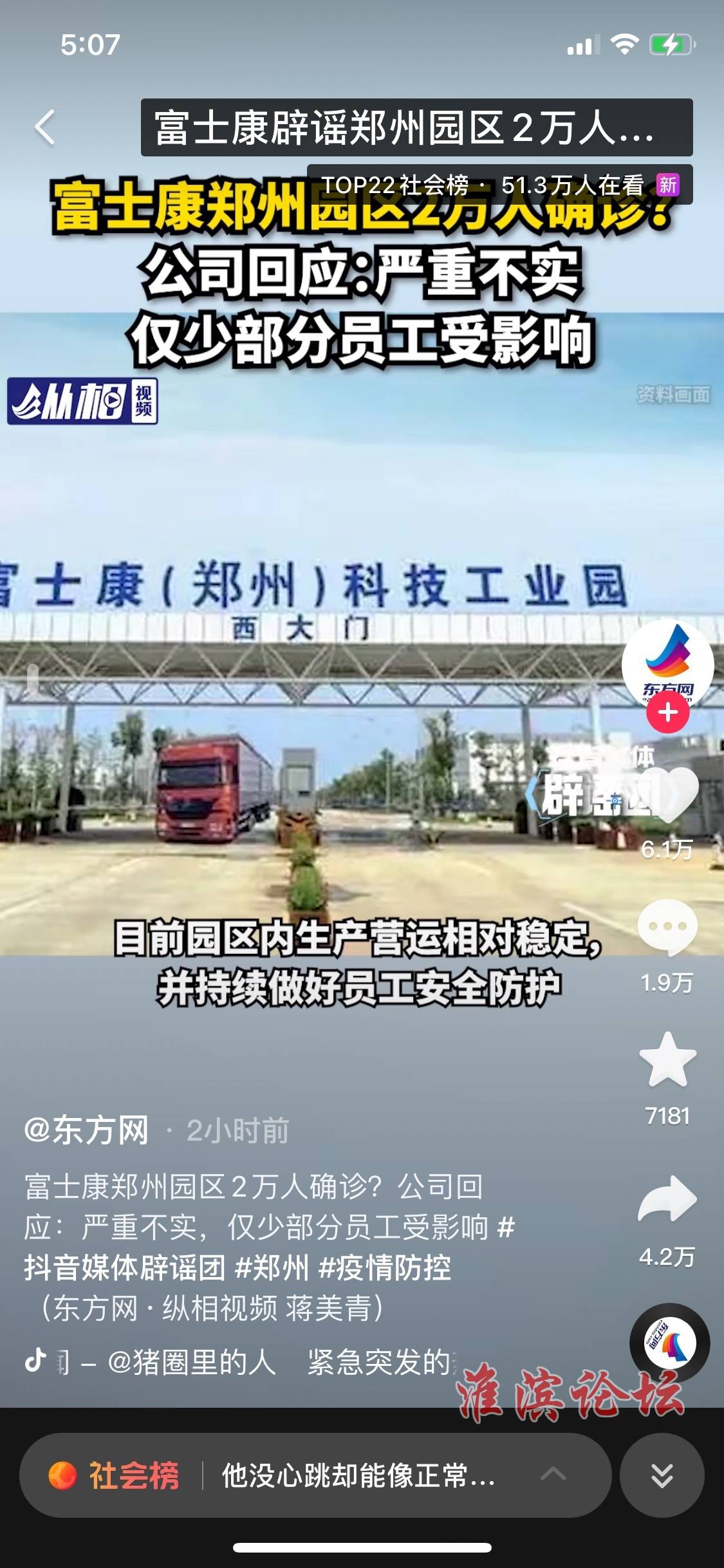This screenshot has width=724, height=1568.
Task: Open the #疫情防控 hashtag
Action: (385, 1267)
